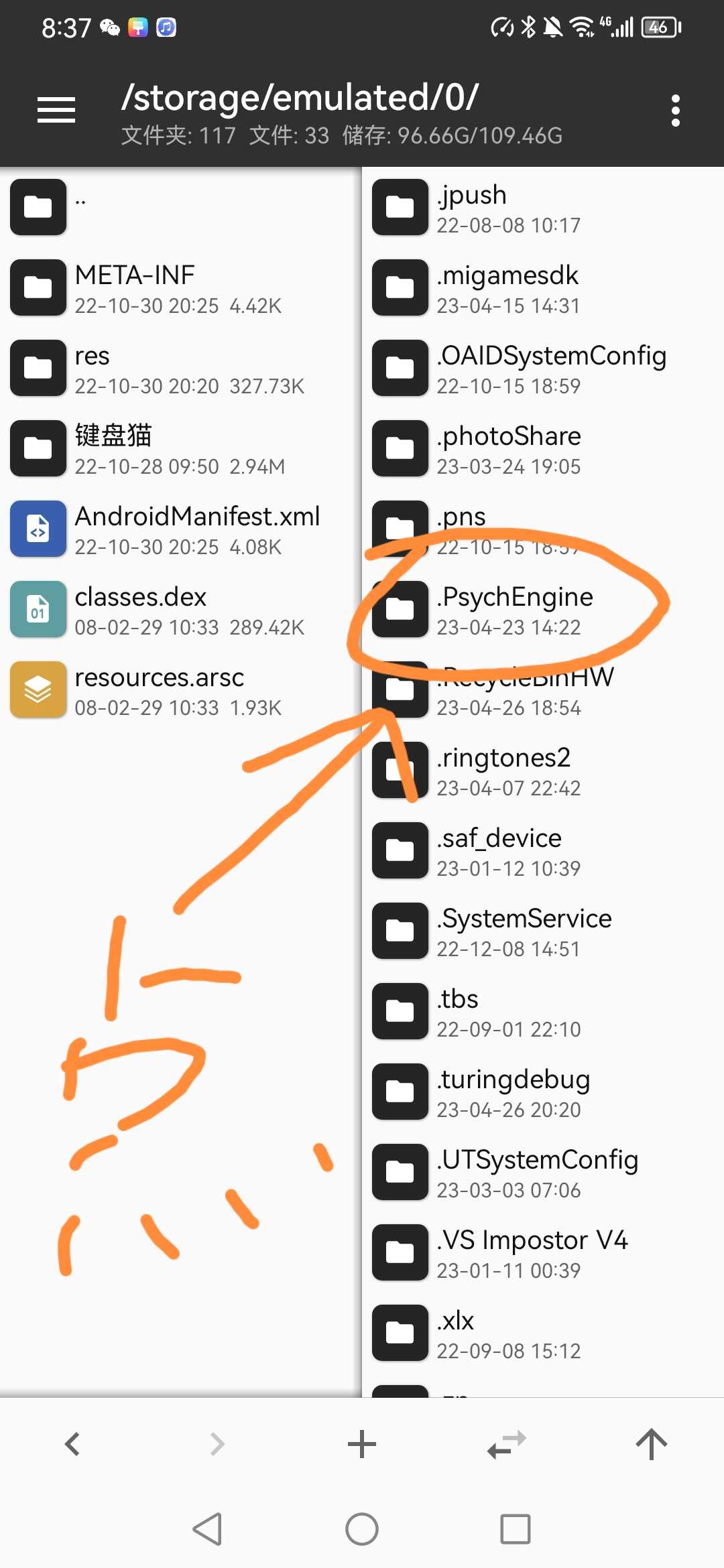Viewport: 724px width, 1568px height.
Task: Open the .photoShare folder
Action: pos(508,449)
